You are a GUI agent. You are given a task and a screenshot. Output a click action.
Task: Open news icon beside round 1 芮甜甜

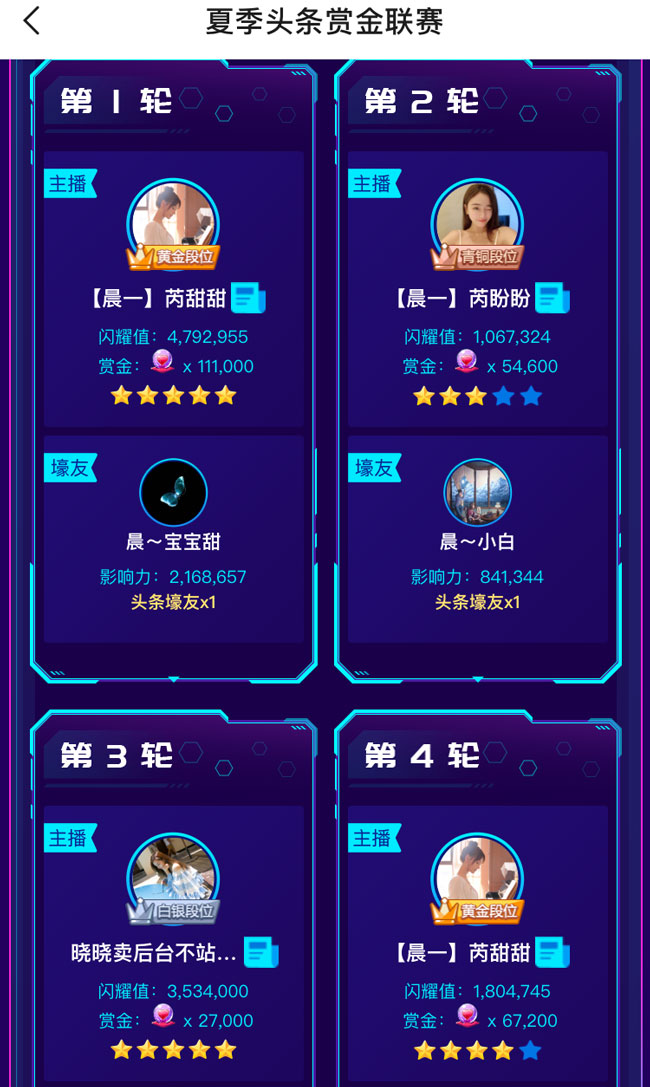click(248, 298)
